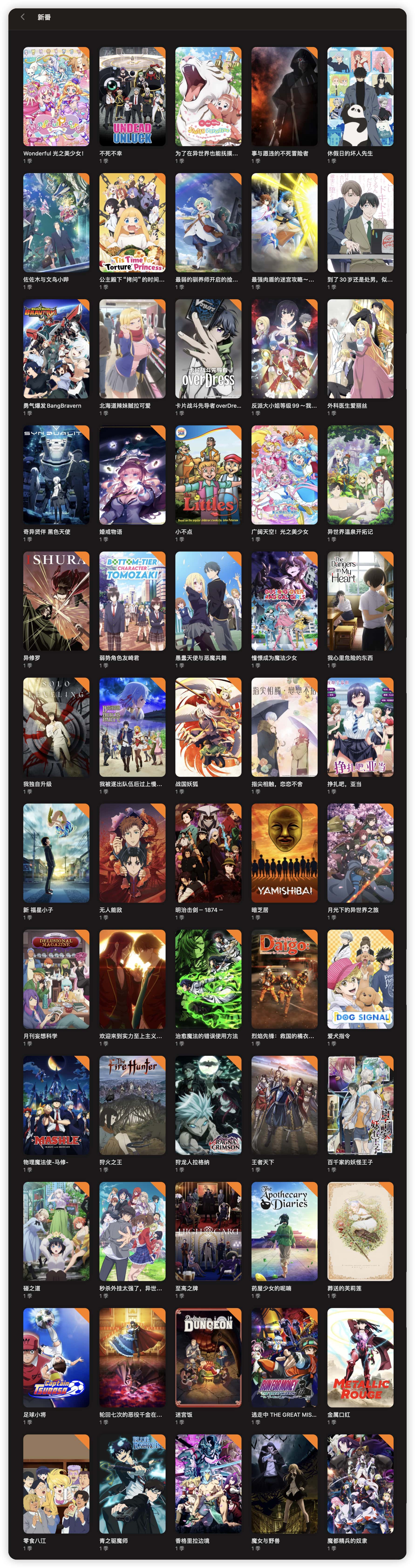Open 异世界温泉开拓记
This screenshot has height=1568, width=415.
click(360, 475)
